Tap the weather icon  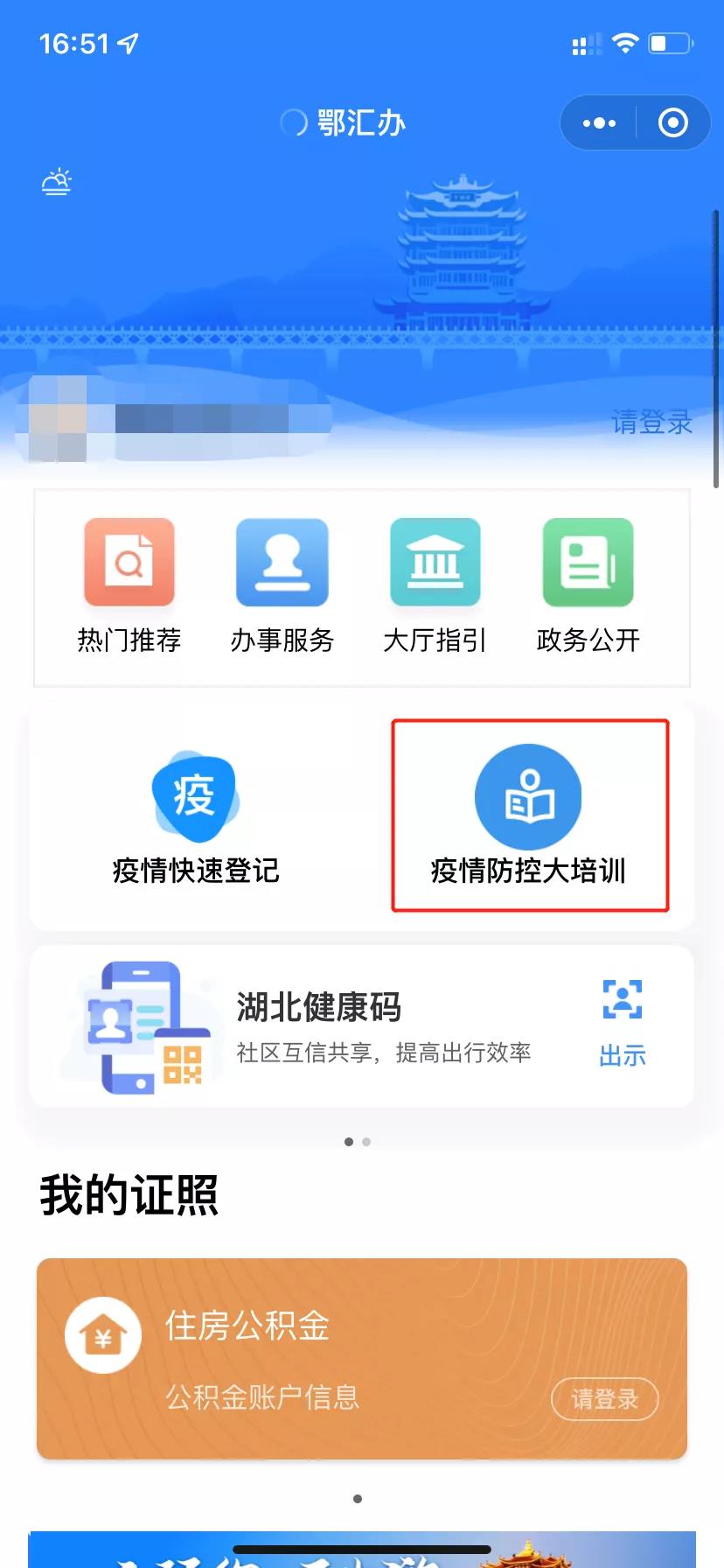pyautogui.click(x=57, y=182)
